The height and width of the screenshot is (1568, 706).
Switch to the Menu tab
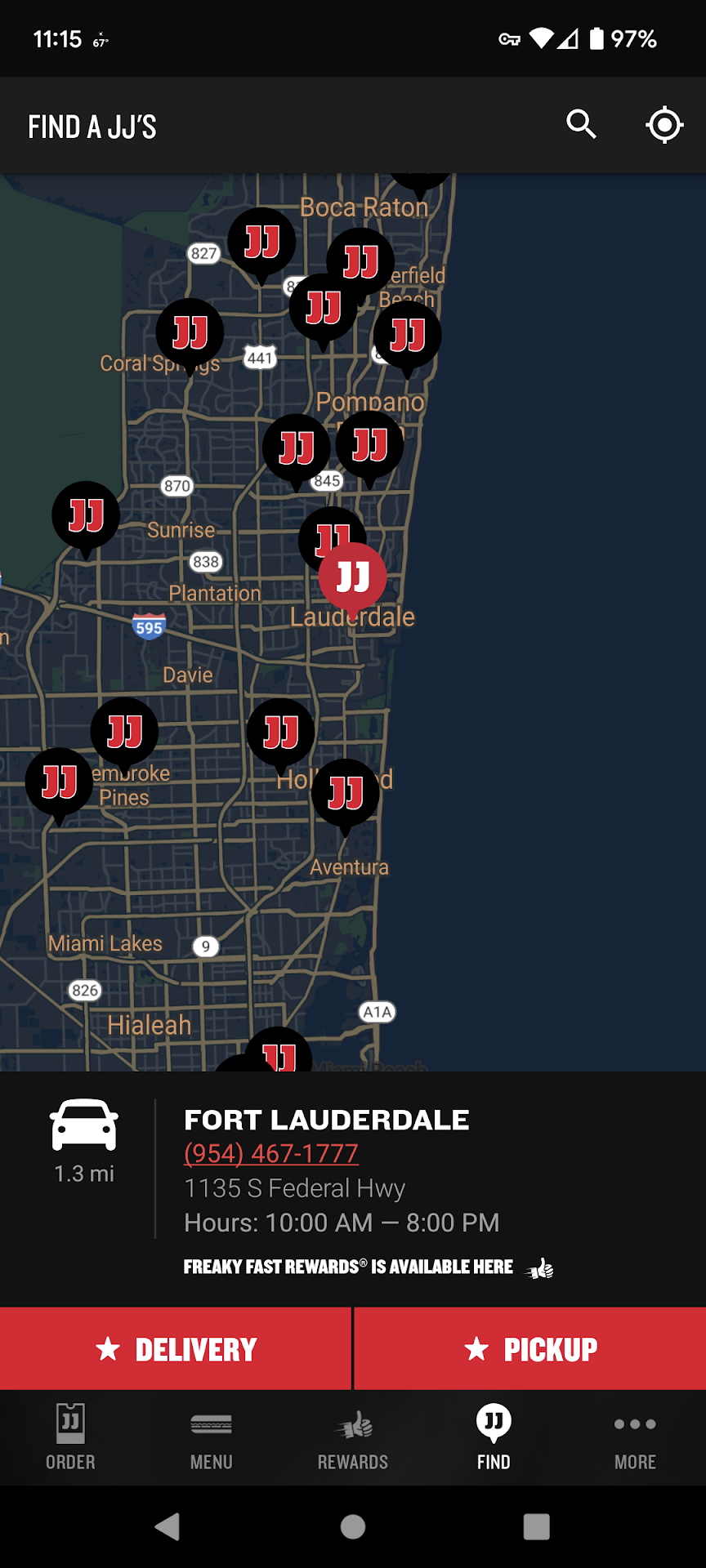click(x=211, y=1437)
